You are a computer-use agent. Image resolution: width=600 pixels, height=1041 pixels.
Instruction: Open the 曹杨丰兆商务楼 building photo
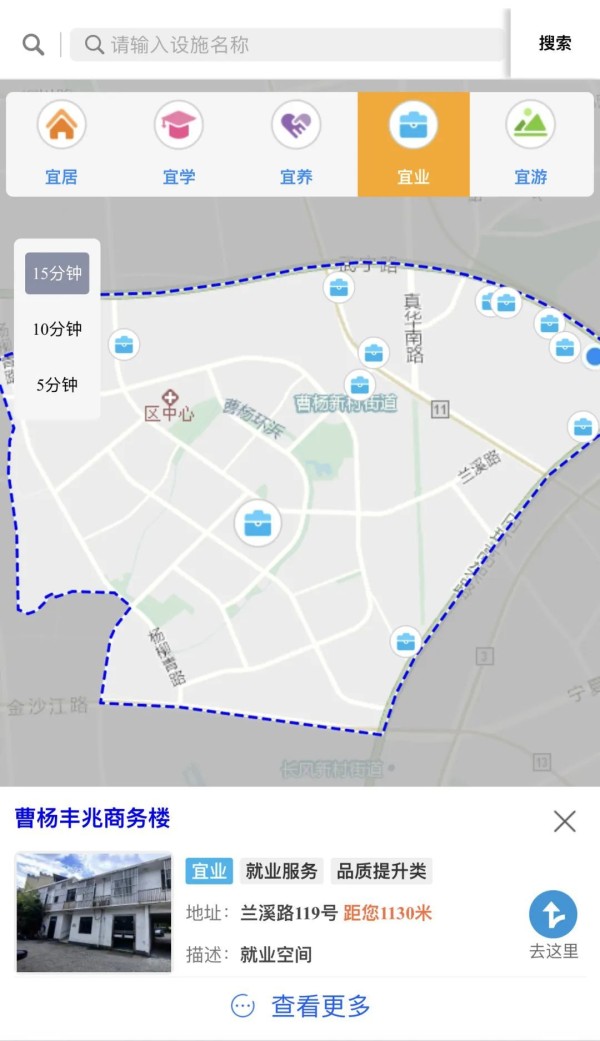pos(94,911)
